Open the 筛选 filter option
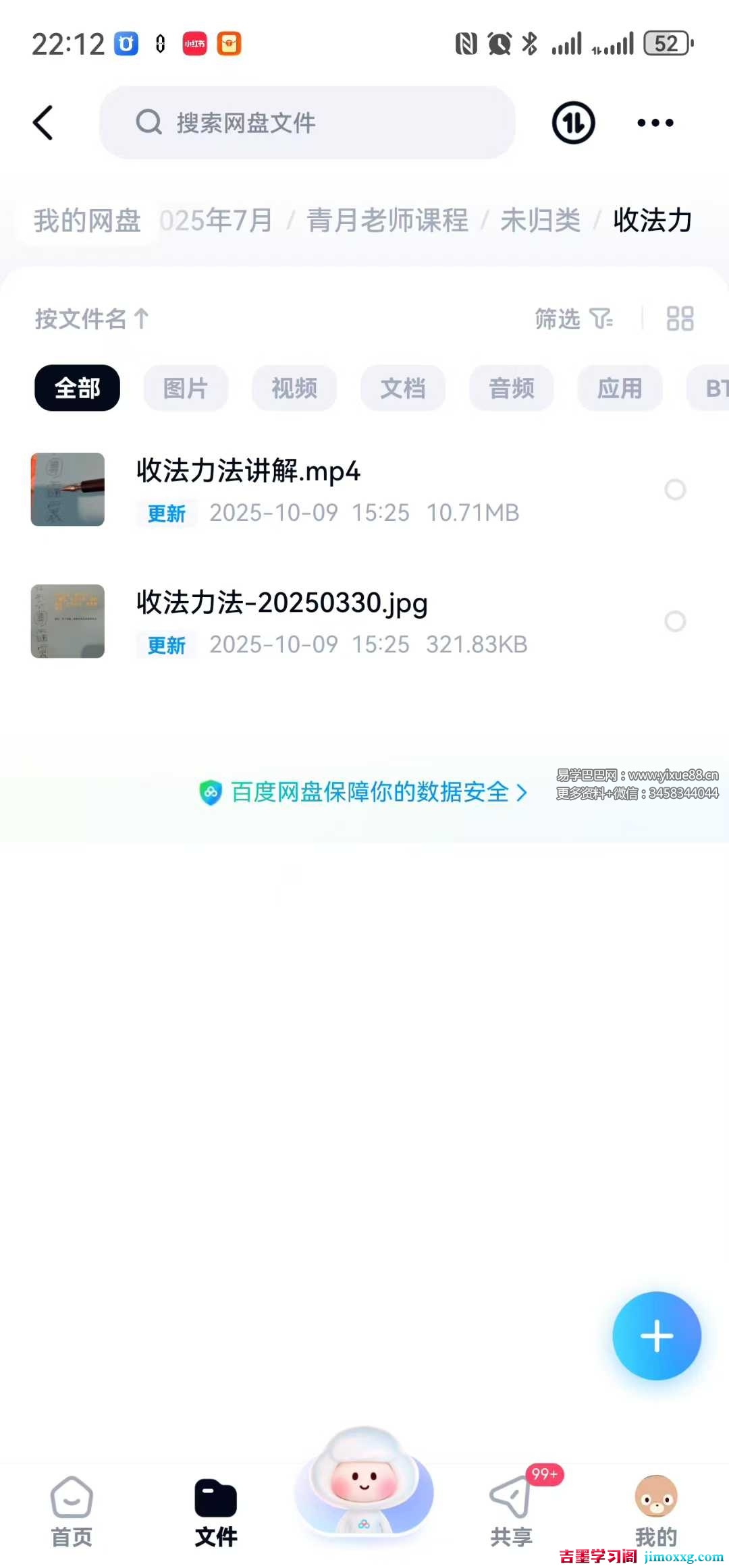The image size is (729, 1568). [x=573, y=318]
